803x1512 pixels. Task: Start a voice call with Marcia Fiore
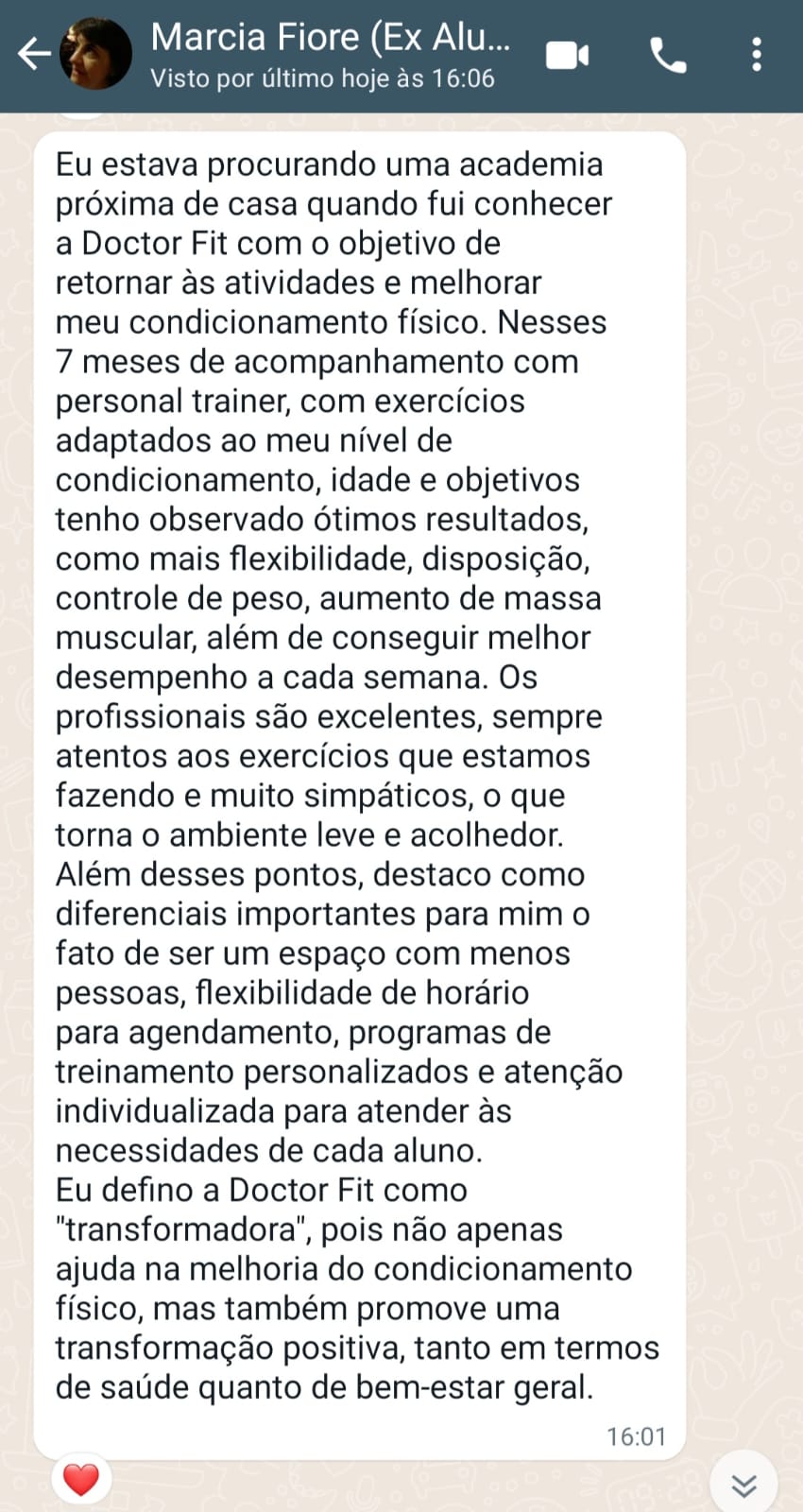coord(668,56)
